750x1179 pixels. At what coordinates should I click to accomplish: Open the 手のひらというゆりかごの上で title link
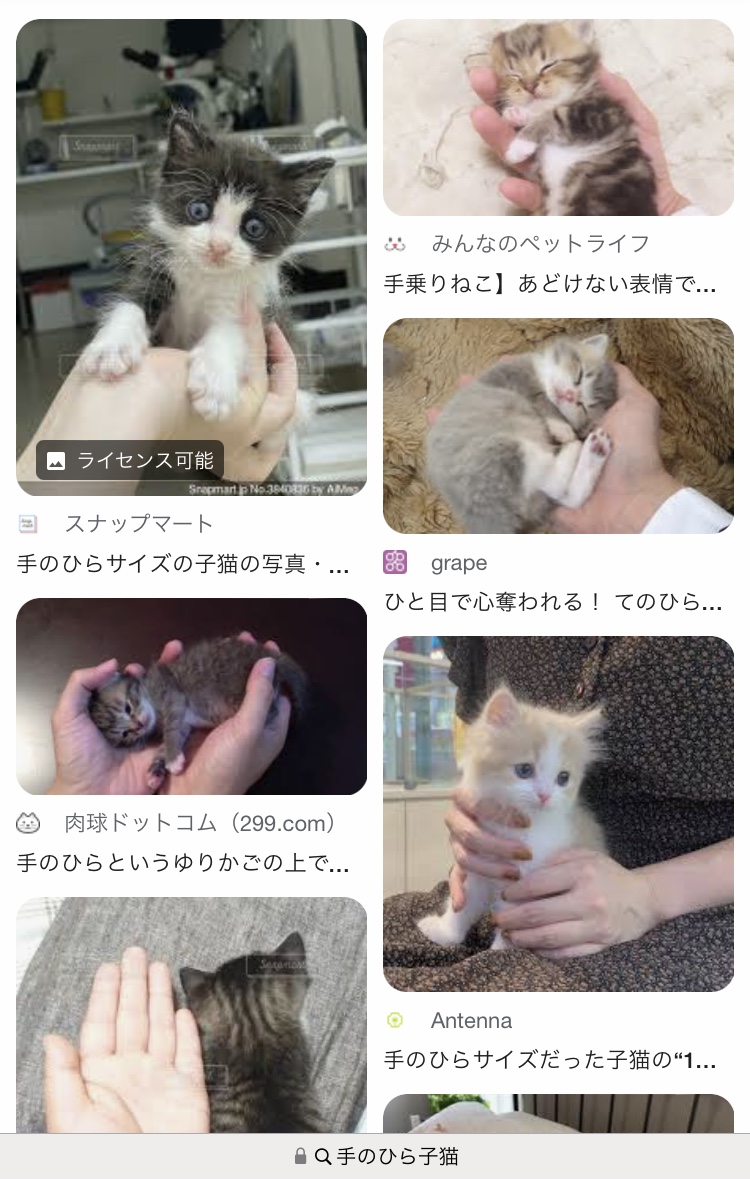183,862
